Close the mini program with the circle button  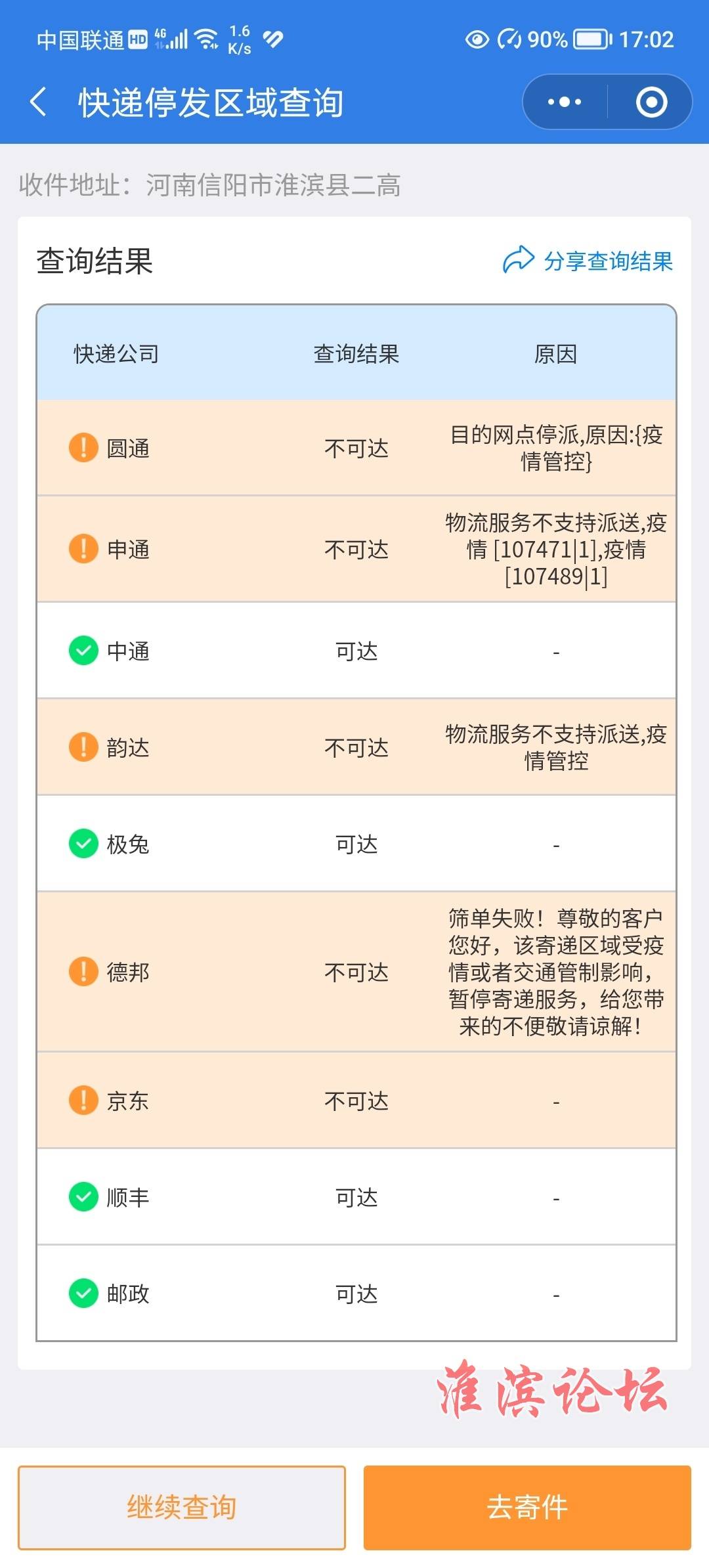click(651, 102)
